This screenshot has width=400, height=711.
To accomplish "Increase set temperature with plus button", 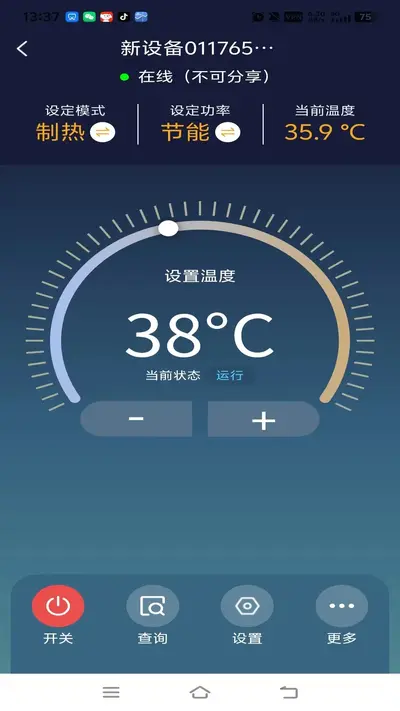I will [263, 419].
